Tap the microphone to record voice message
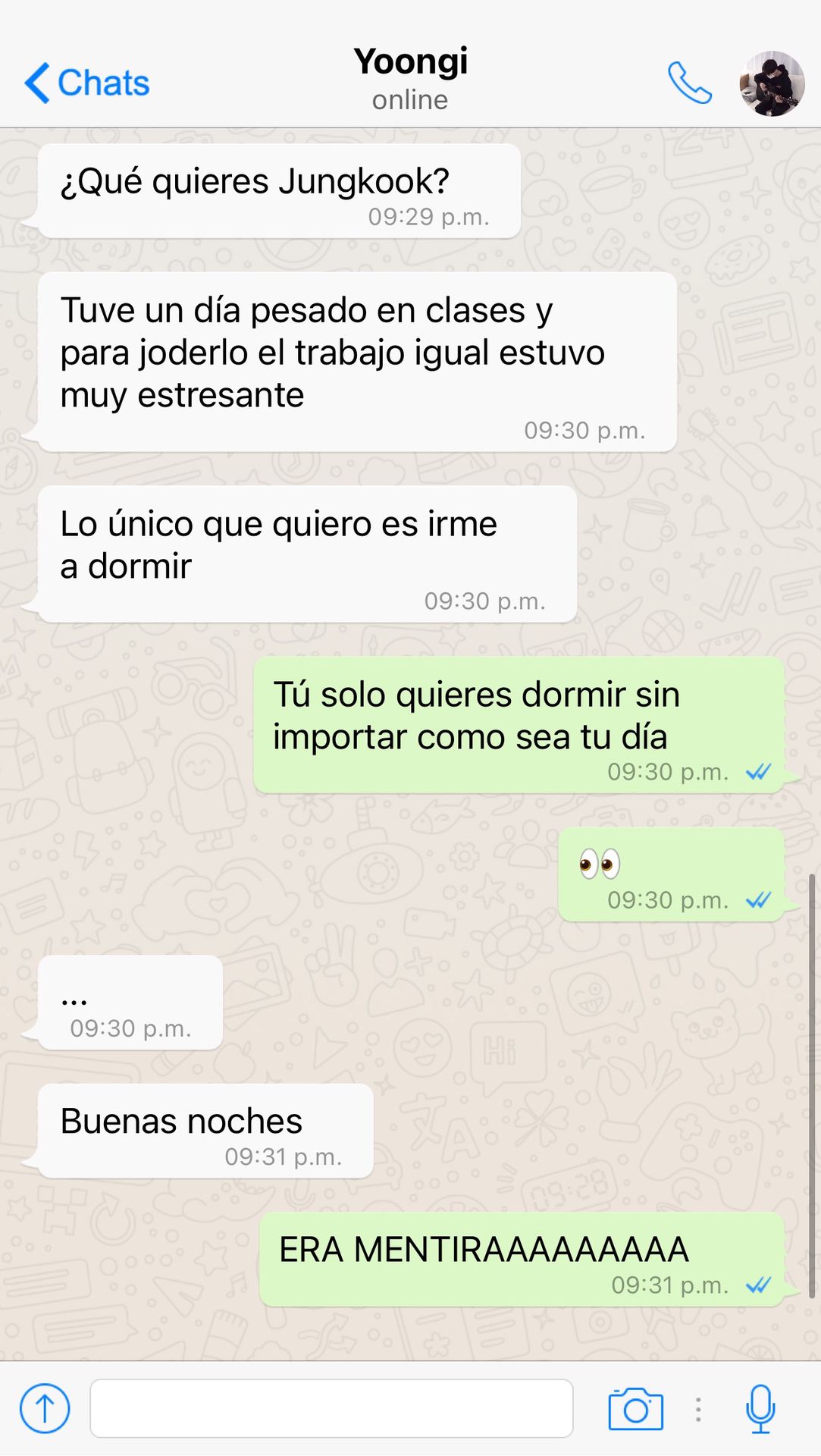This screenshot has height=1456, width=821. click(x=760, y=1408)
